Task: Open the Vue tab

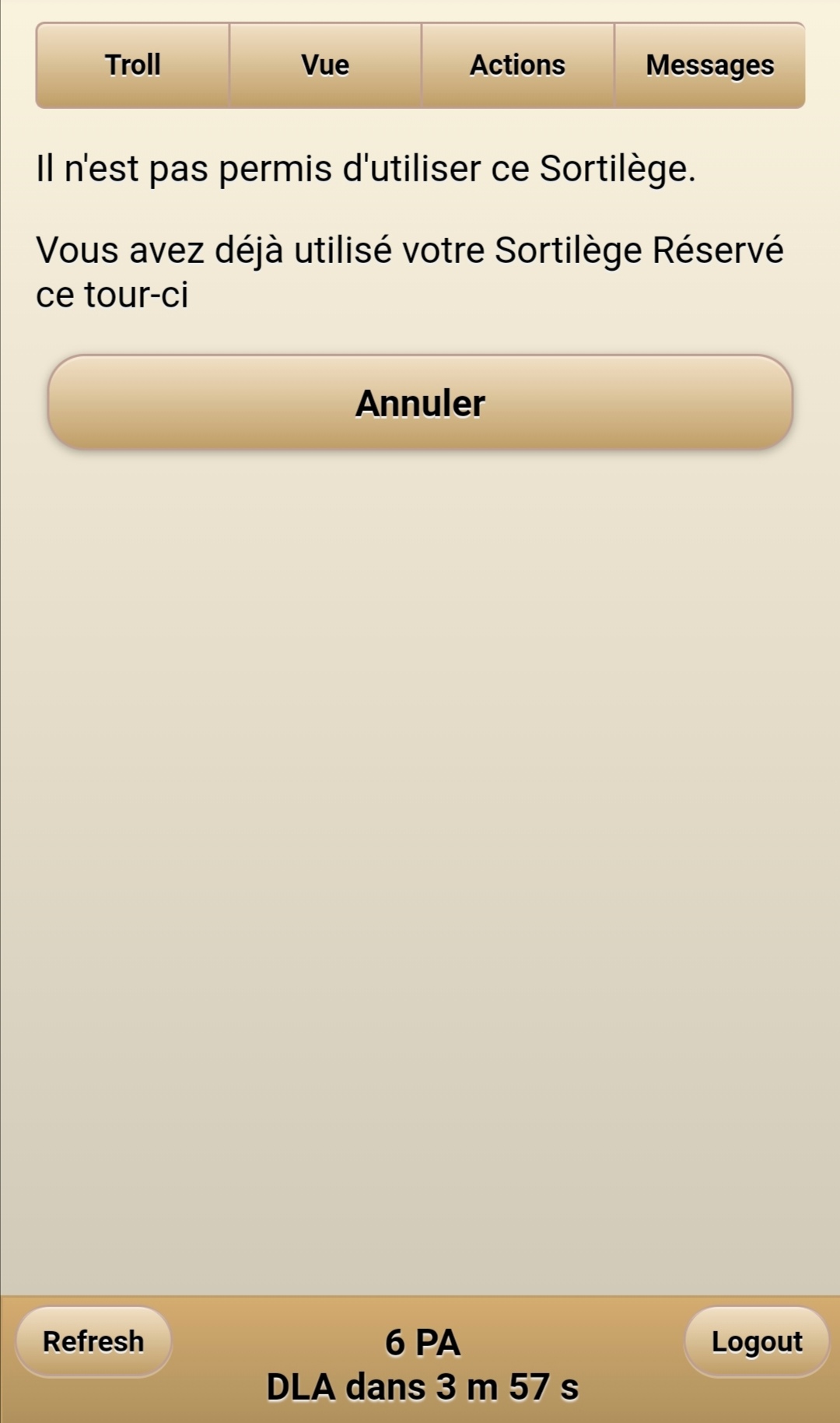Action: click(x=325, y=65)
